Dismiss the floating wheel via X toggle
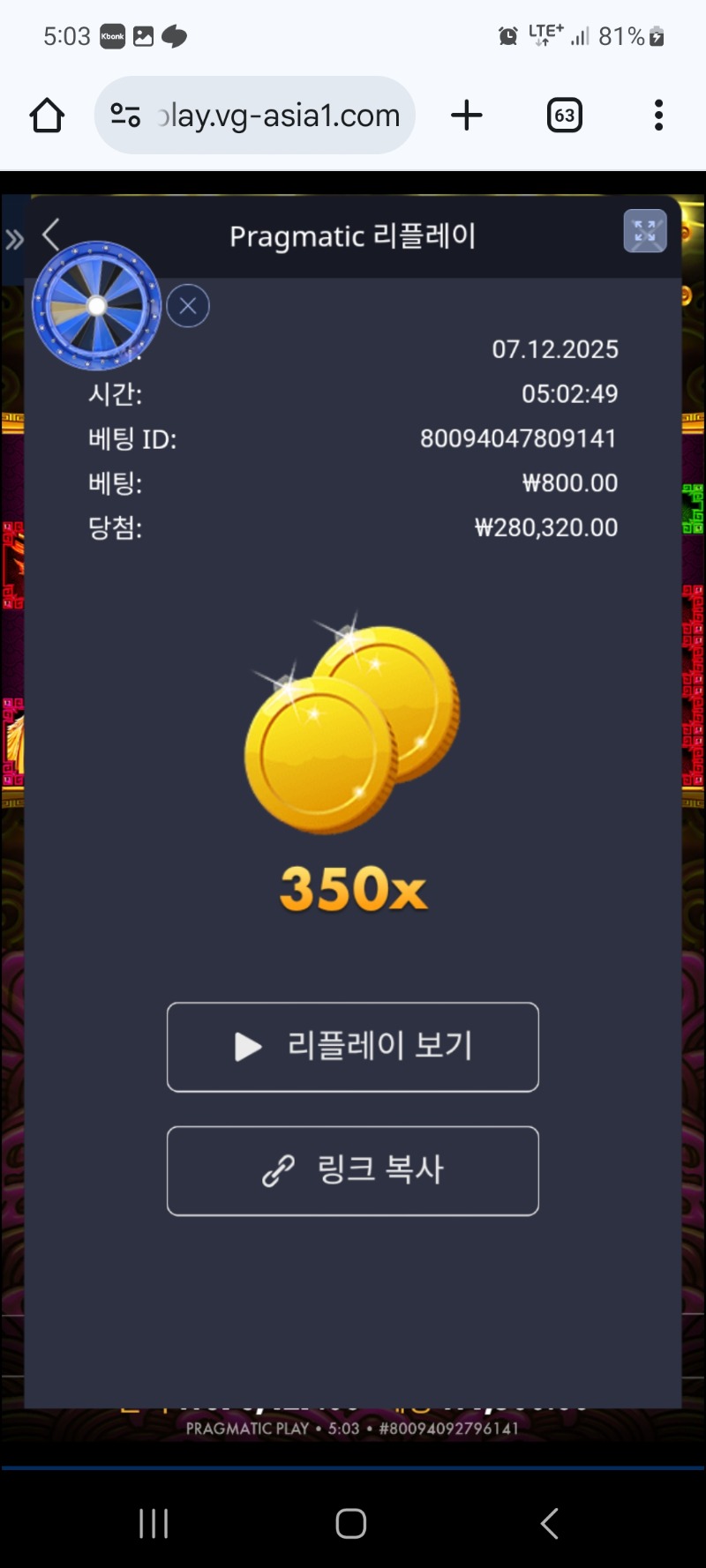Image resolution: width=706 pixels, height=1568 pixels. (x=187, y=305)
